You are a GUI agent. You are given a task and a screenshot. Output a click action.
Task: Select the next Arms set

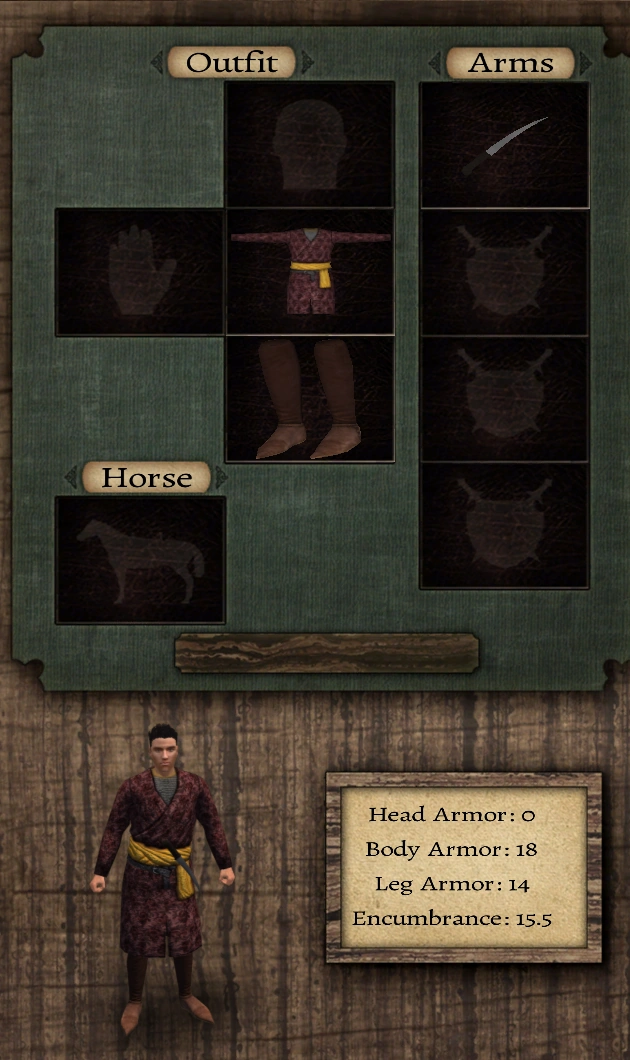pos(586,63)
